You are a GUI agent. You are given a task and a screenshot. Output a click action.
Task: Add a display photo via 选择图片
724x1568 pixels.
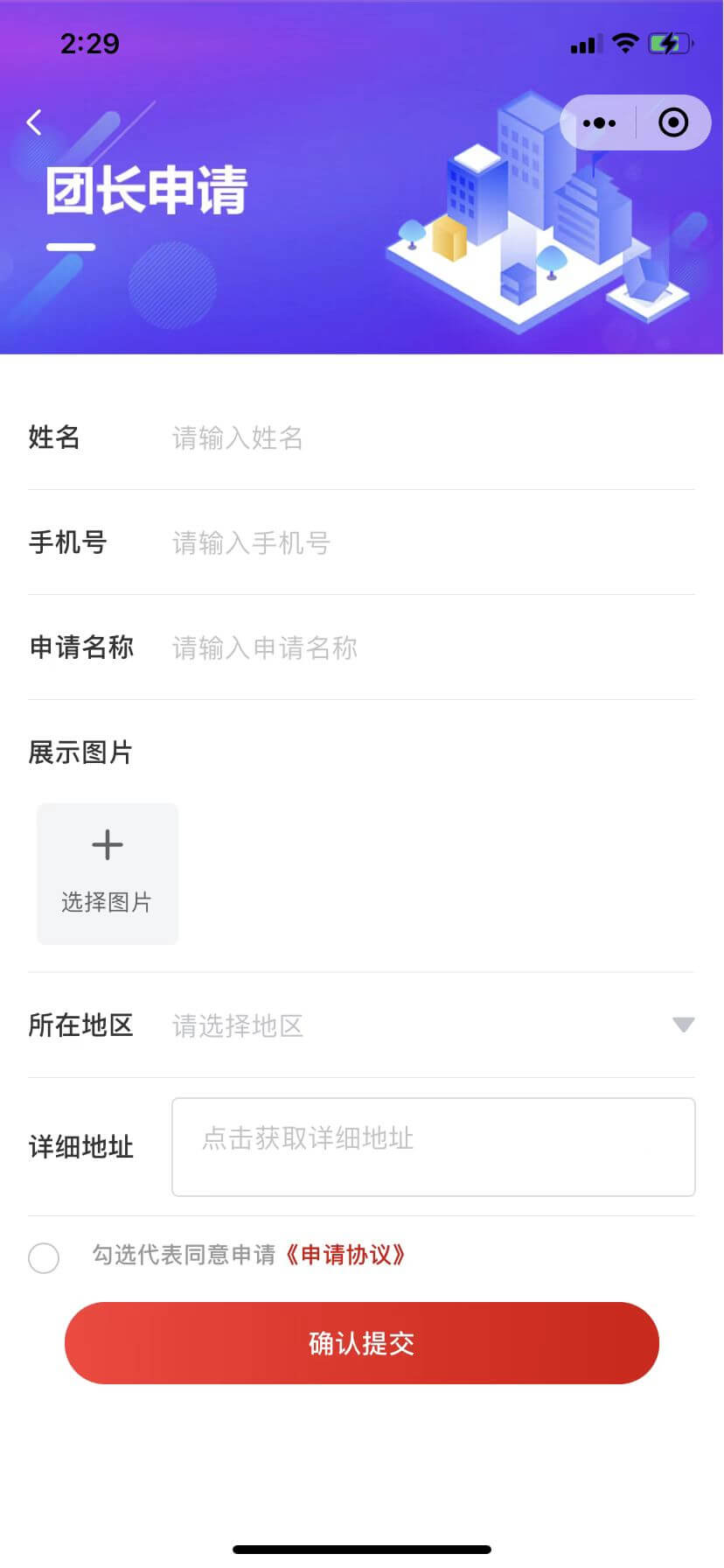pos(108,873)
